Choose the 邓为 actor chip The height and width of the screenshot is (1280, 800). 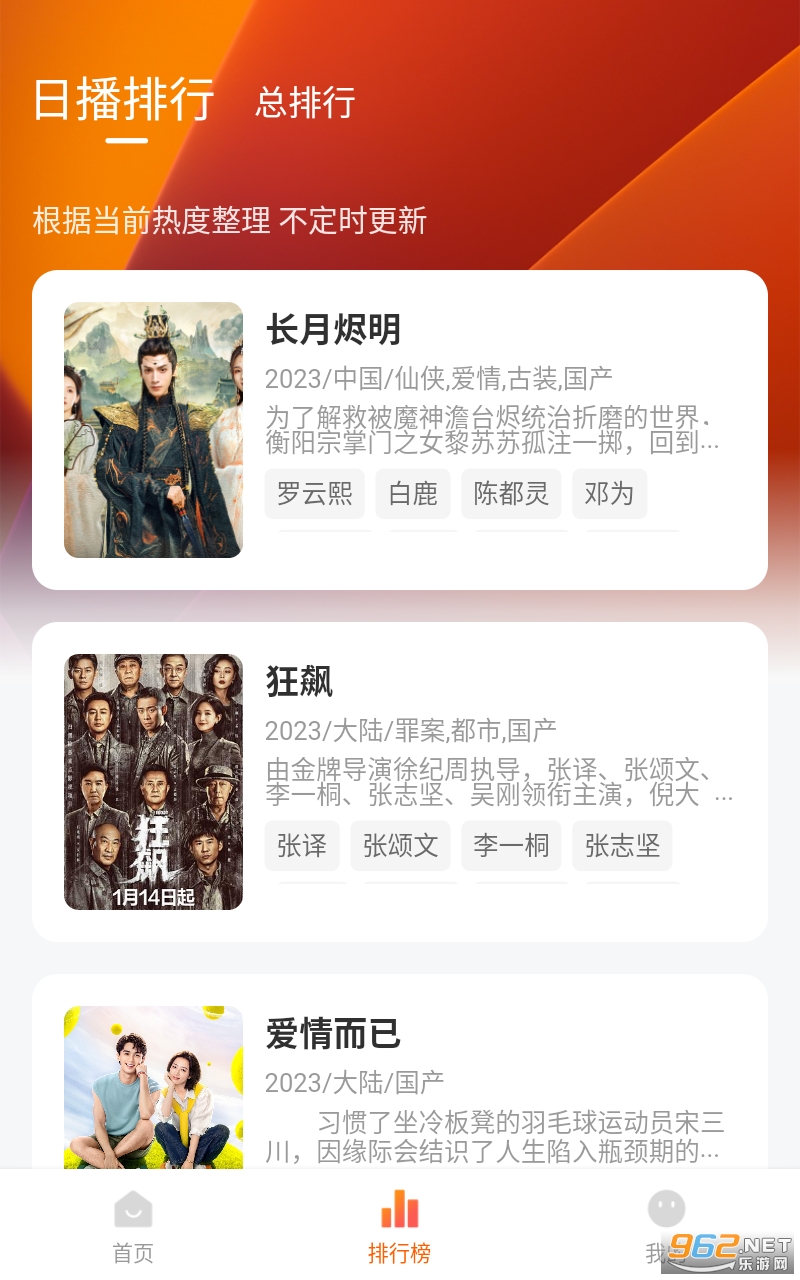[x=609, y=494]
